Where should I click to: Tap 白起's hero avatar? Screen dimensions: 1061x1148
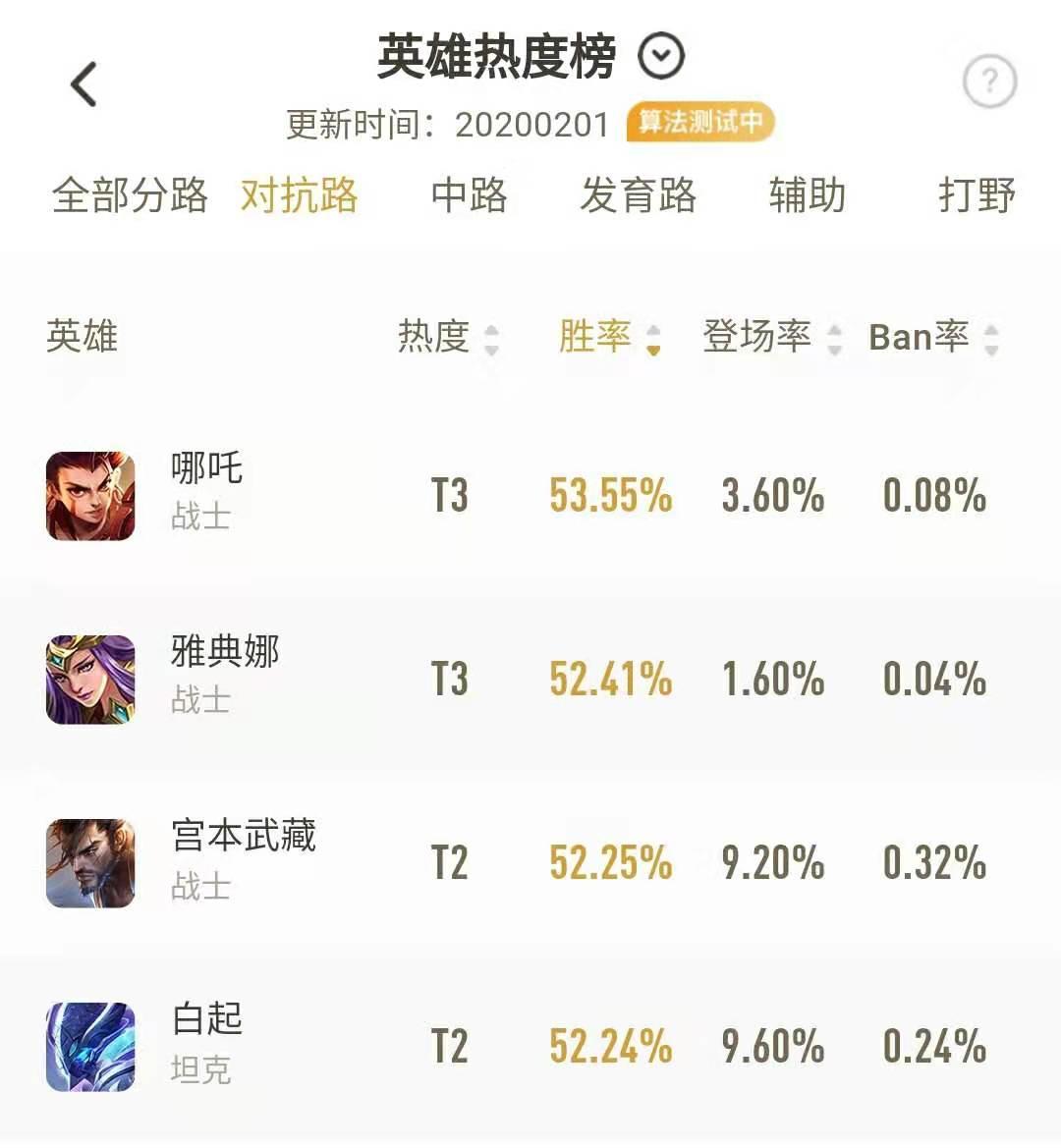tap(89, 1047)
